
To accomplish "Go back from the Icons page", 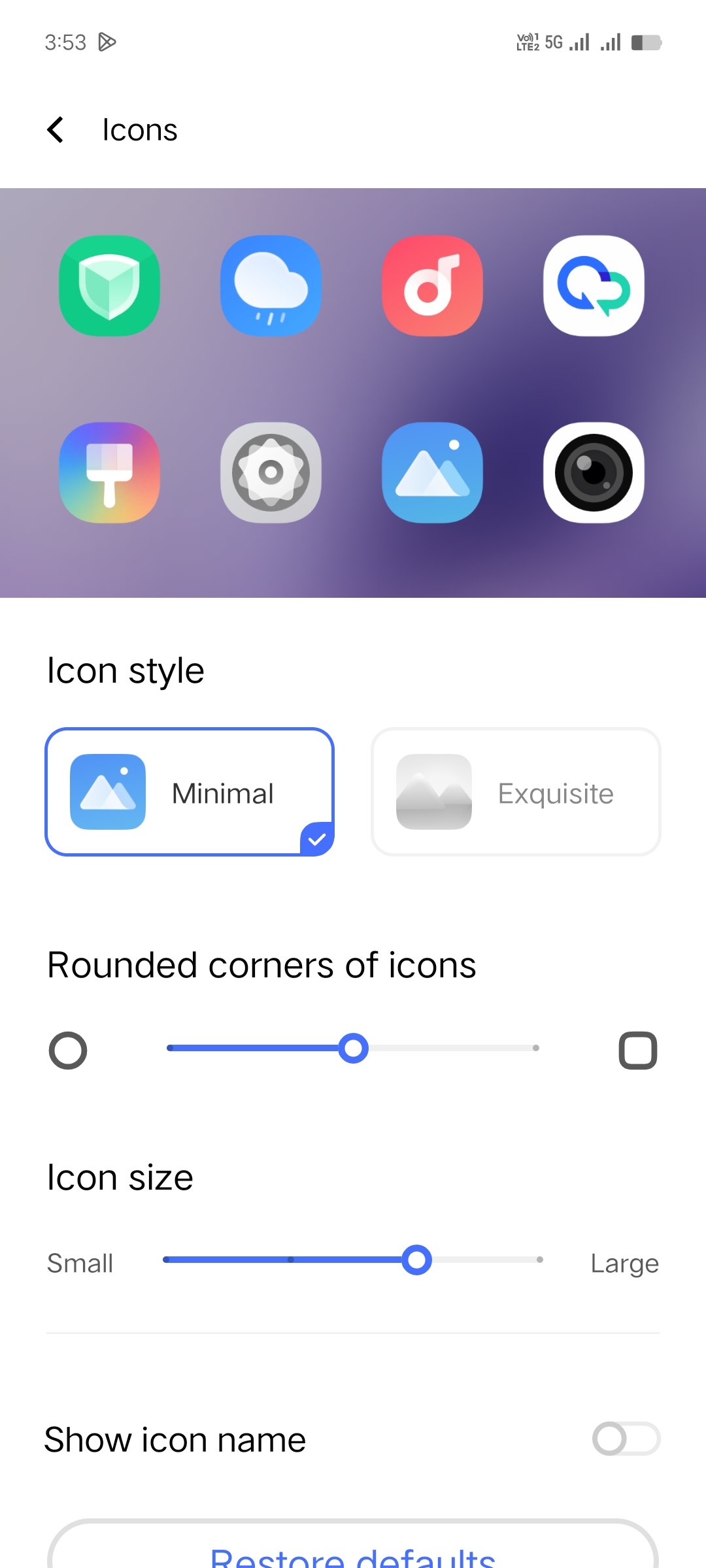I will click(x=56, y=129).
